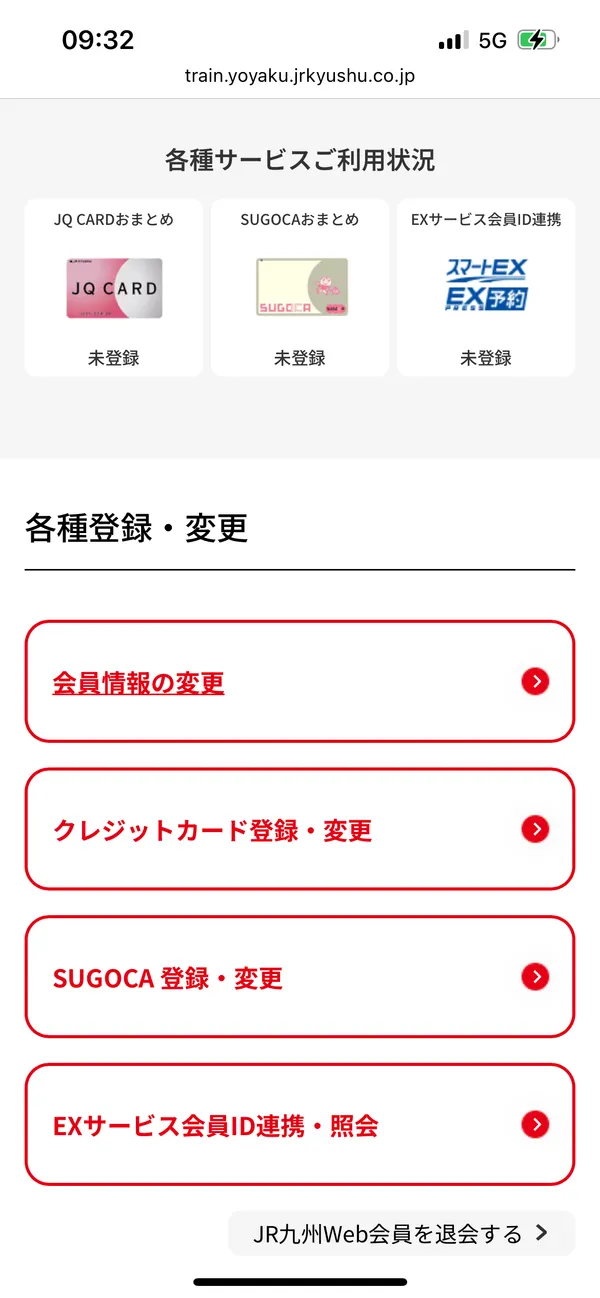Select SUGOCA 登録・変更
The height and width of the screenshot is (1298, 600).
click(x=300, y=977)
